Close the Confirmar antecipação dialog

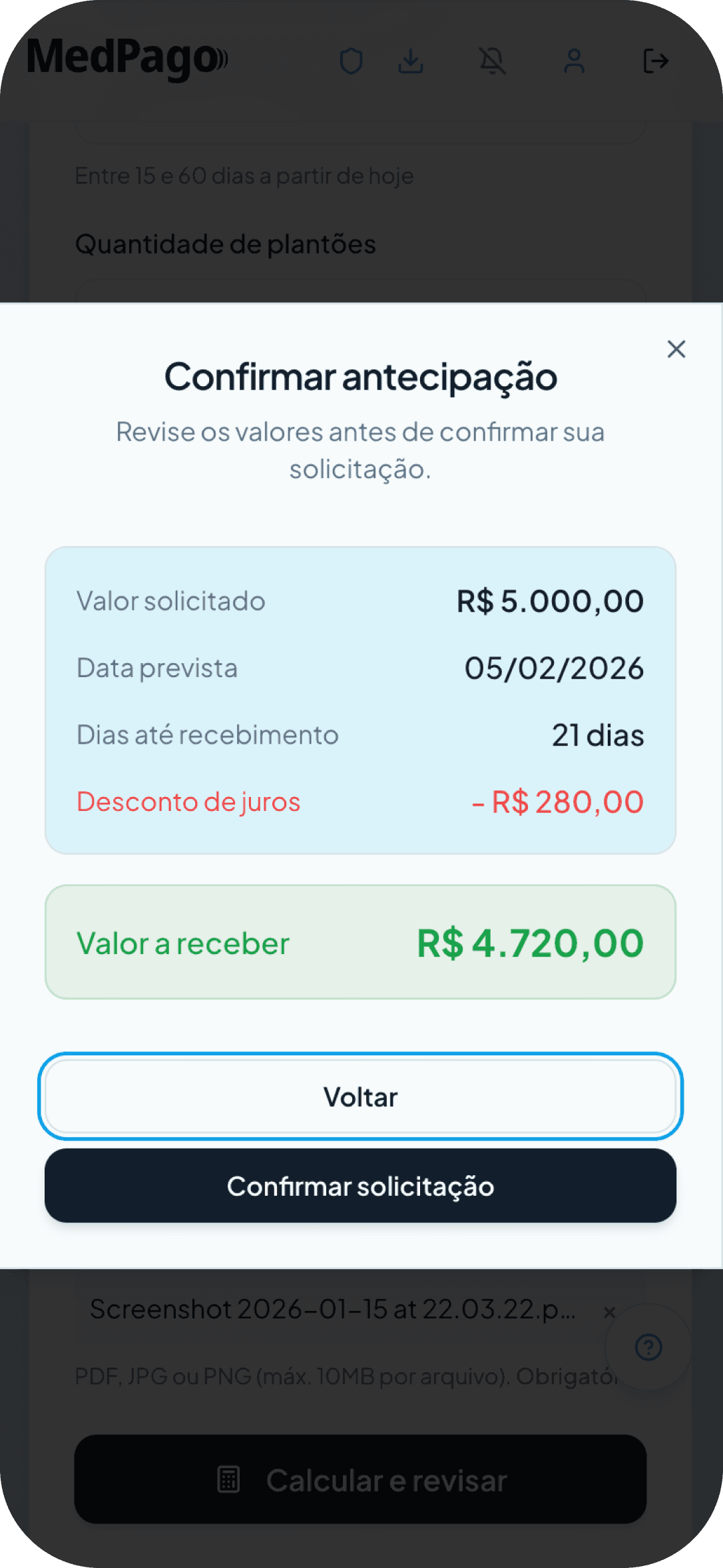pyautogui.click(x=676, y=349)
